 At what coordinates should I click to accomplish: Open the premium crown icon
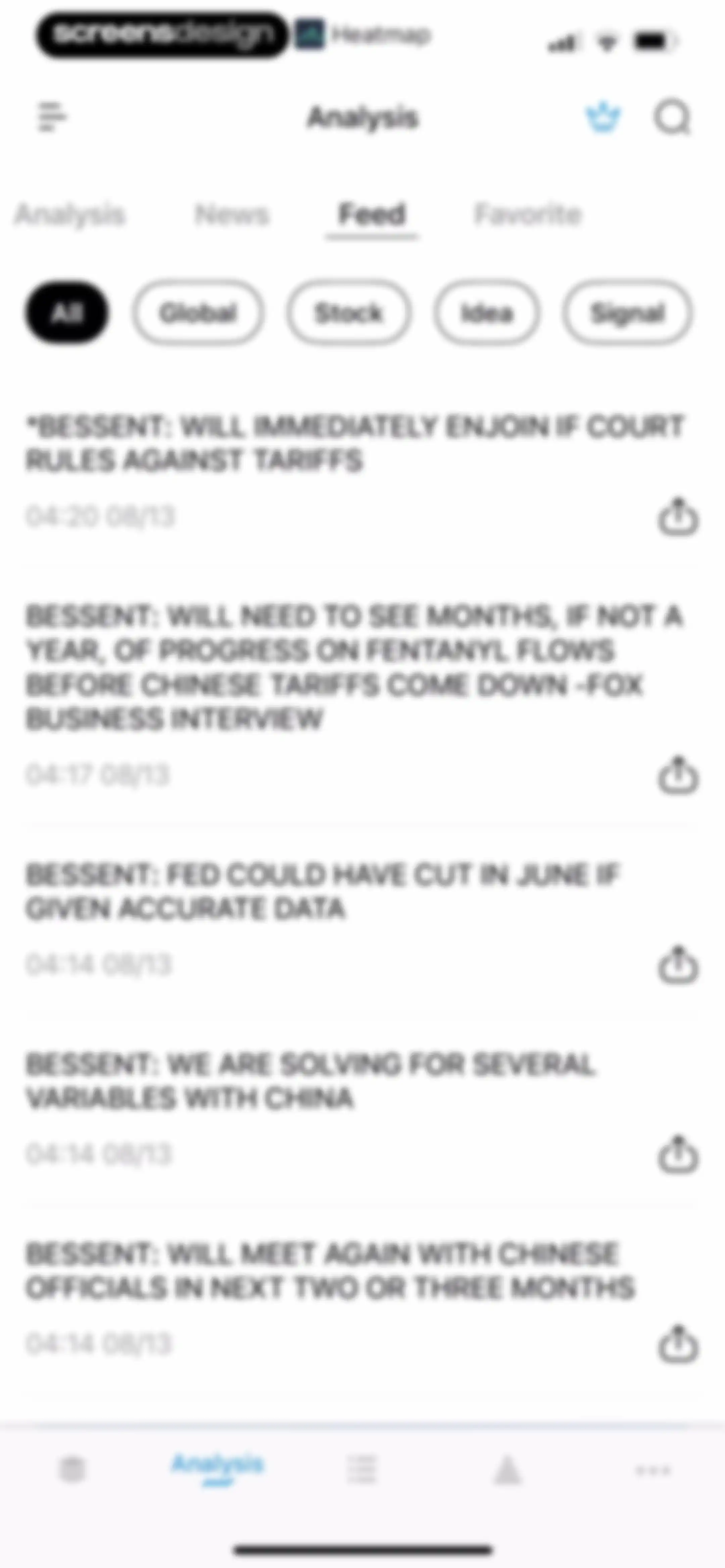[602, 117]
